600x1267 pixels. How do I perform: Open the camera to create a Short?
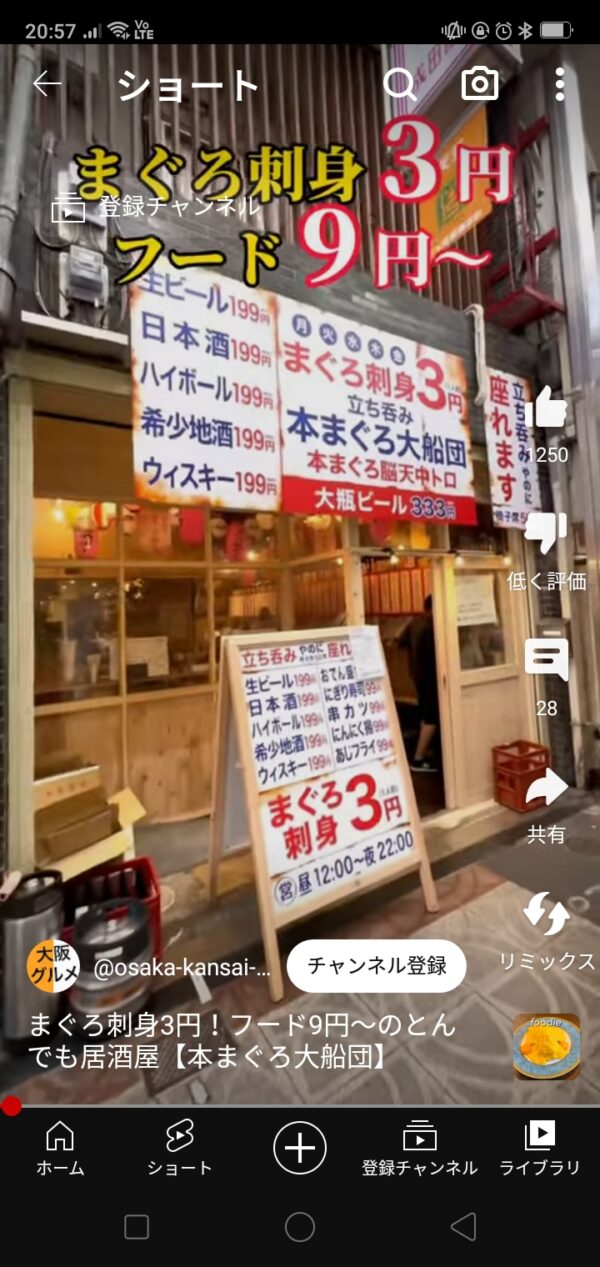pyautogui.click(x=480, y=85)
